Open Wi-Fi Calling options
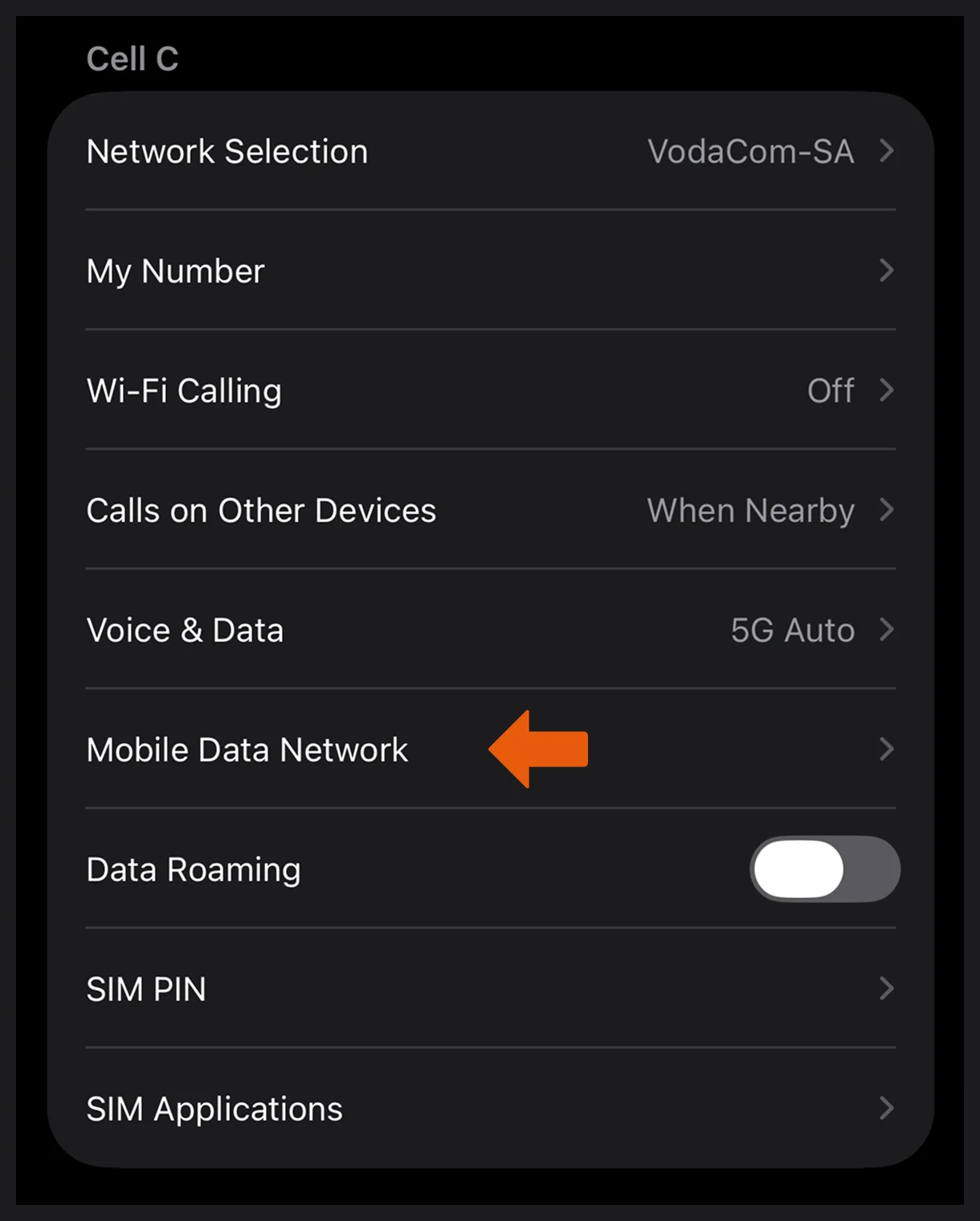Image resolution: width=980 pixels, height=1221 pixels. tap(490, 390)
